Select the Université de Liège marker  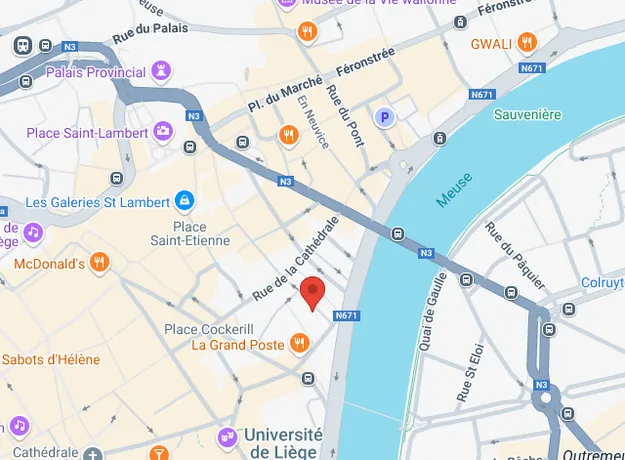(228, 436)
